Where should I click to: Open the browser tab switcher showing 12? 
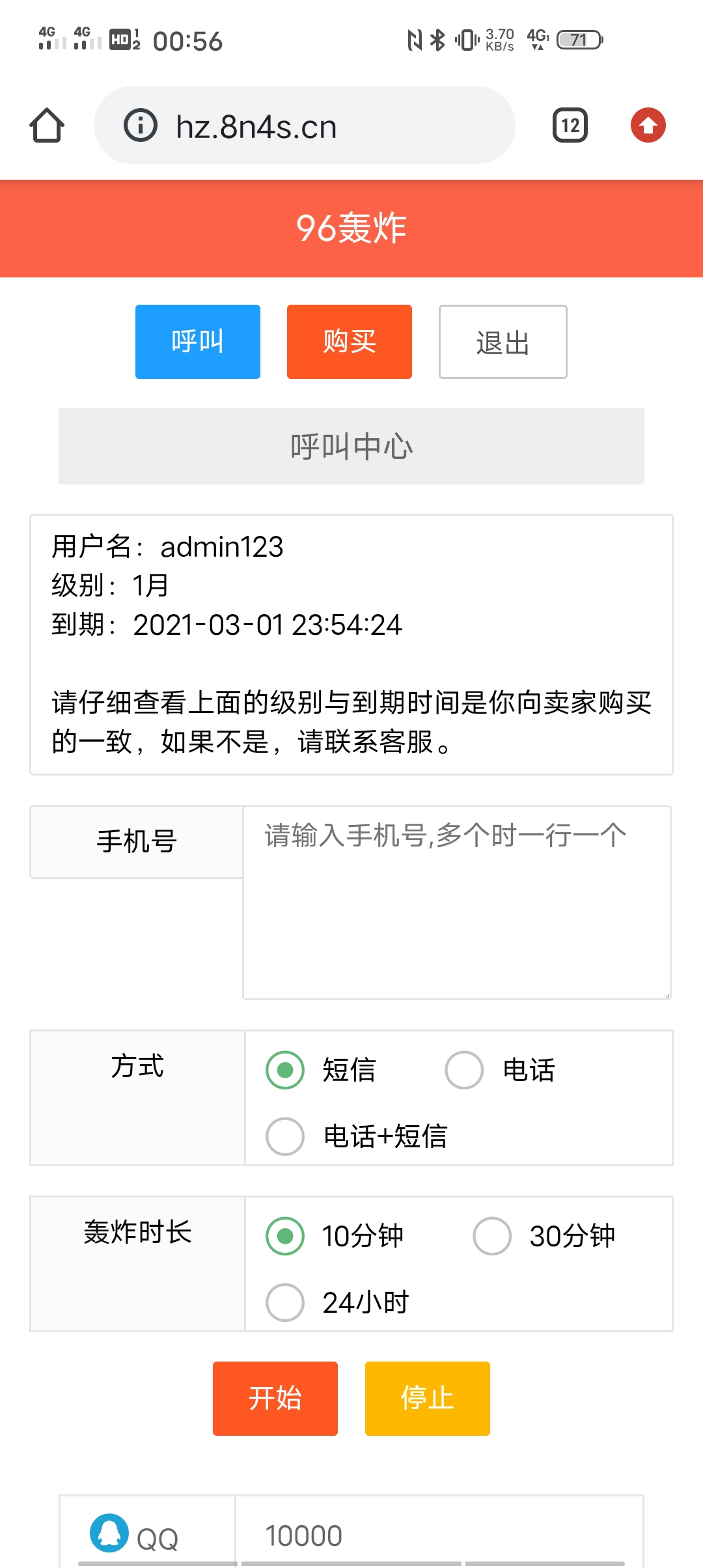pyautogui.click(x=570, y=125)
